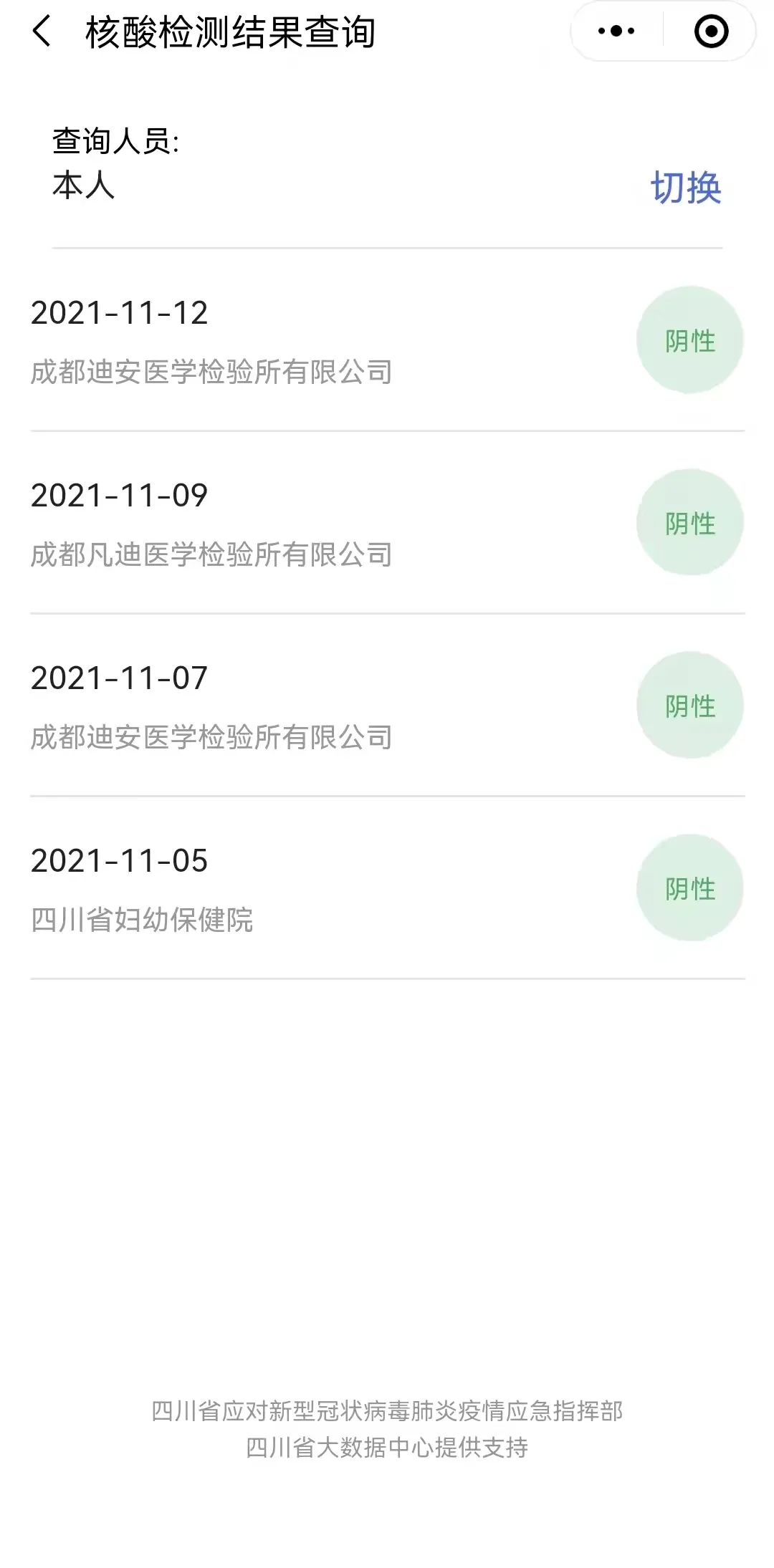This screenshot has height=1568, width=774.
Task: Go back from the 核酸检测结果查询 page
Action: point(42,32)
